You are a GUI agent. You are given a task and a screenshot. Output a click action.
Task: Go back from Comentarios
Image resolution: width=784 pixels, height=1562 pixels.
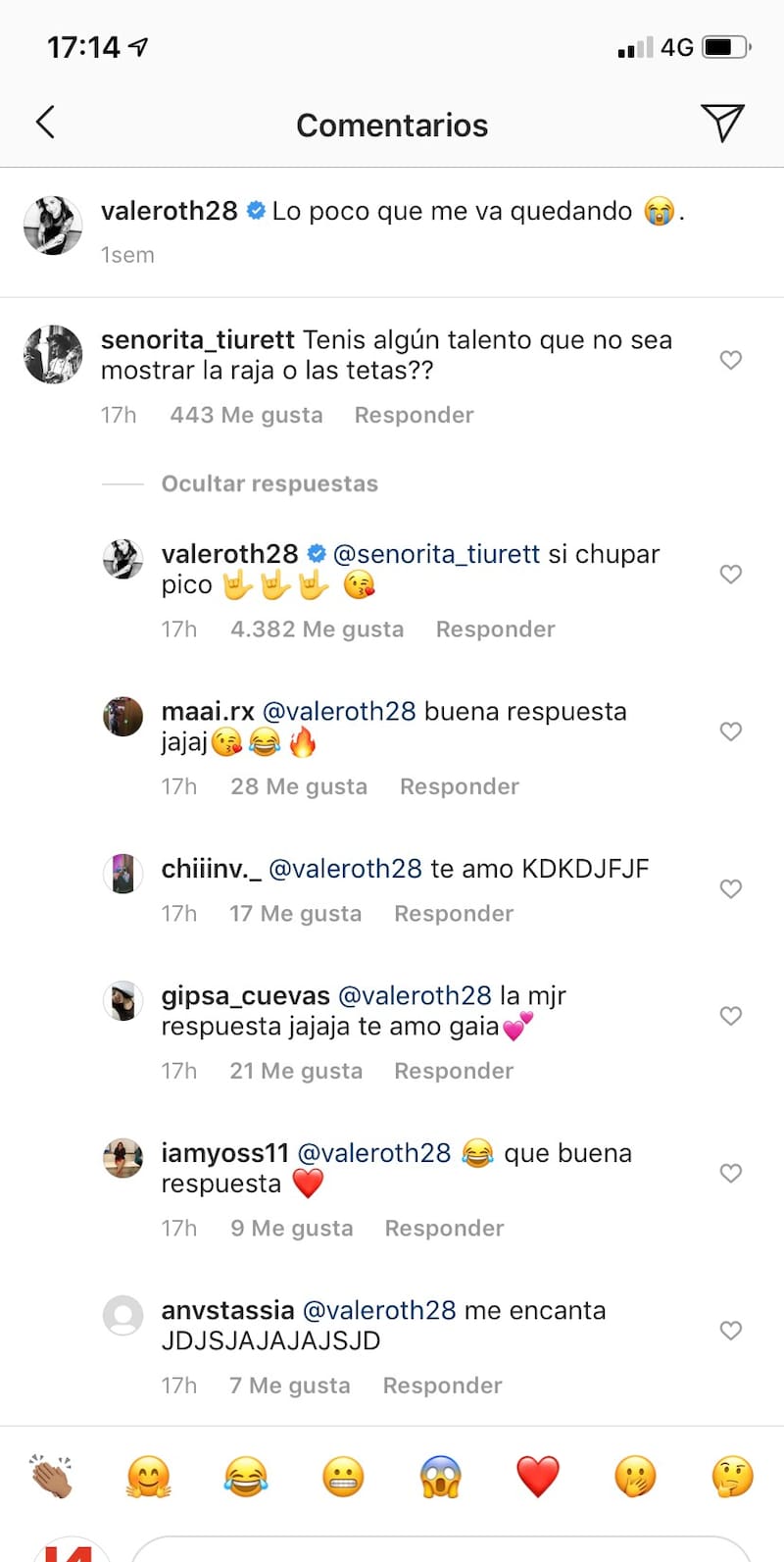[x=45, y=124]
